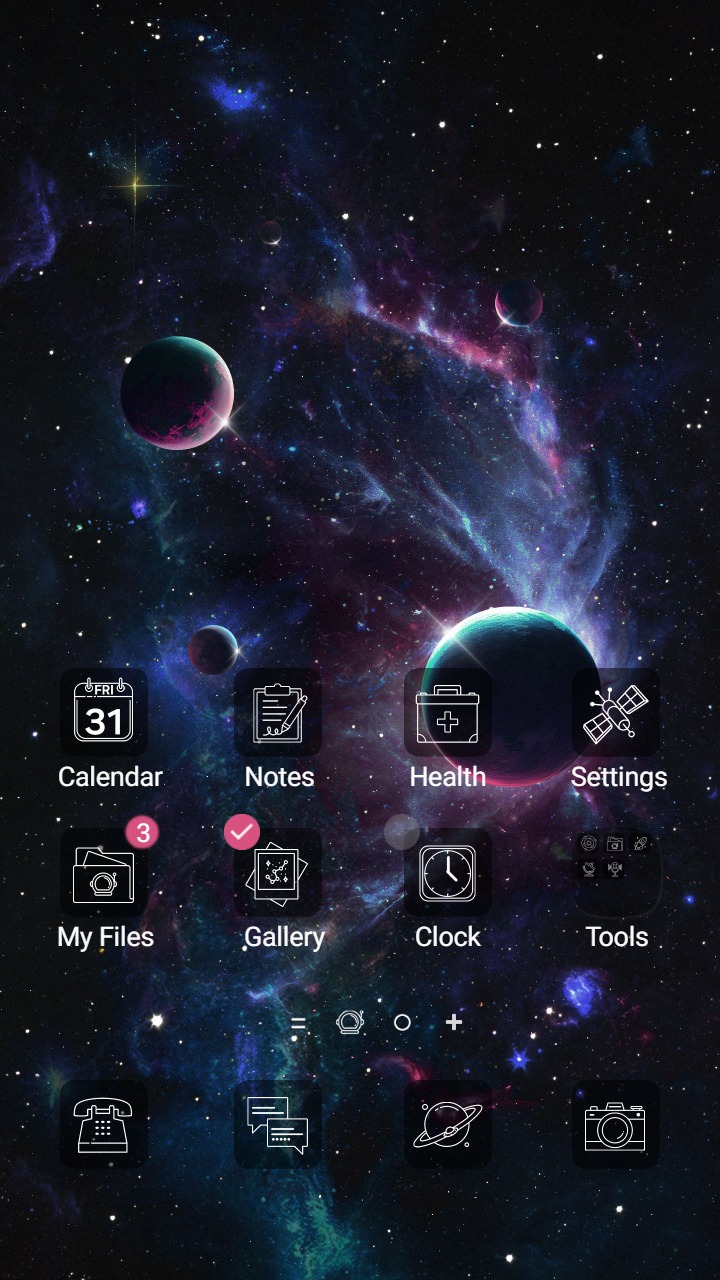The width and height of the screenshot is (720, 1280).
Task: Tap the satellite dish icon inside Tools folder
Action: tap(589, 868)
